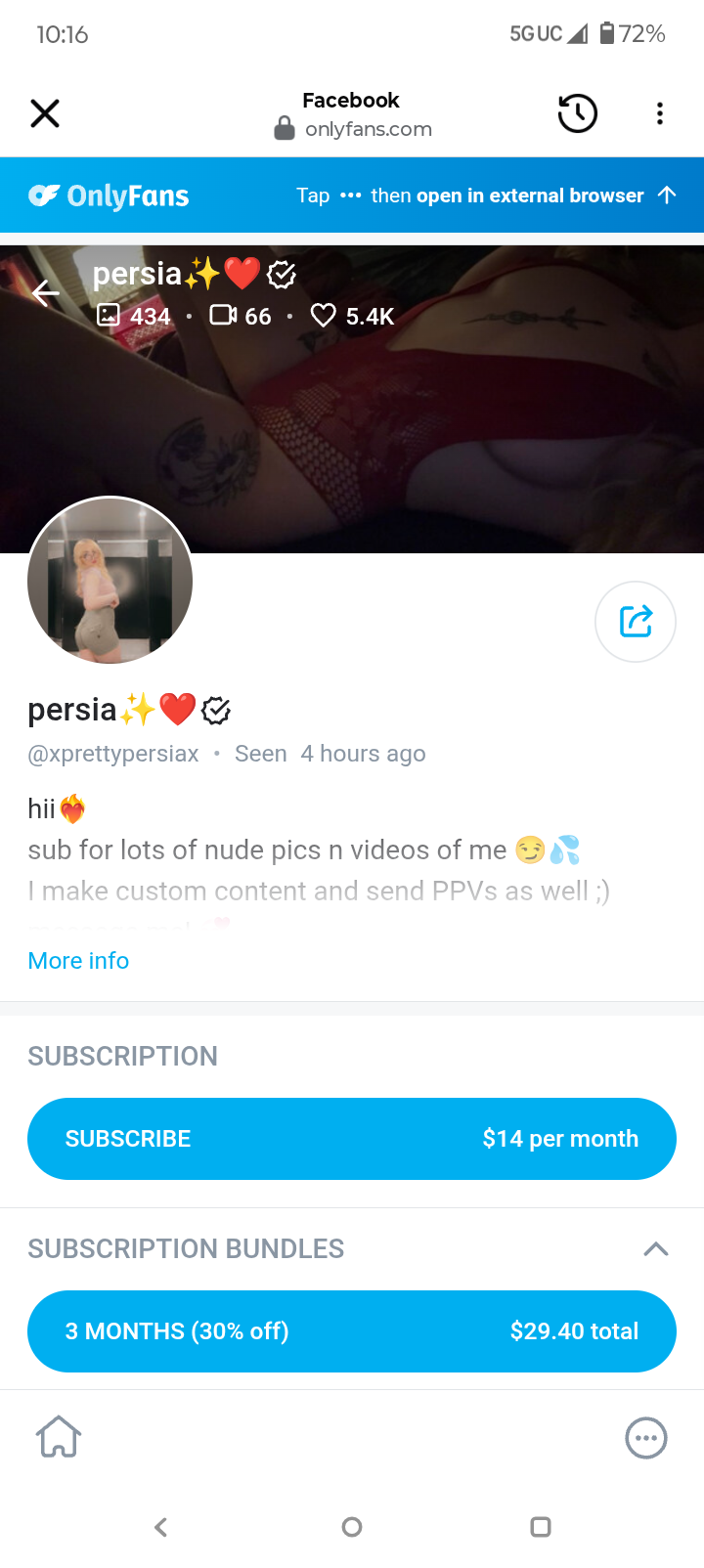This screenshot has width=704, height=1568.
Task: Go to the OnlyFans home tab
Action: point(59,1437)
